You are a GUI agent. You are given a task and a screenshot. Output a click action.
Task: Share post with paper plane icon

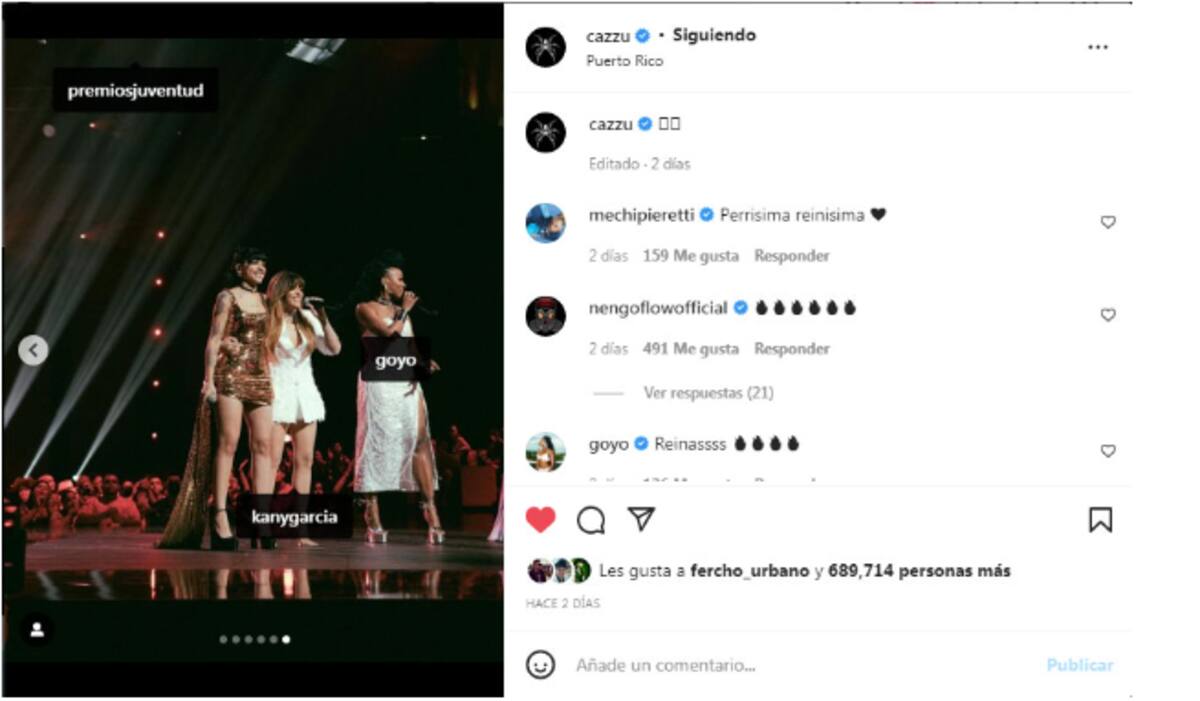click(x=641, y=518)
